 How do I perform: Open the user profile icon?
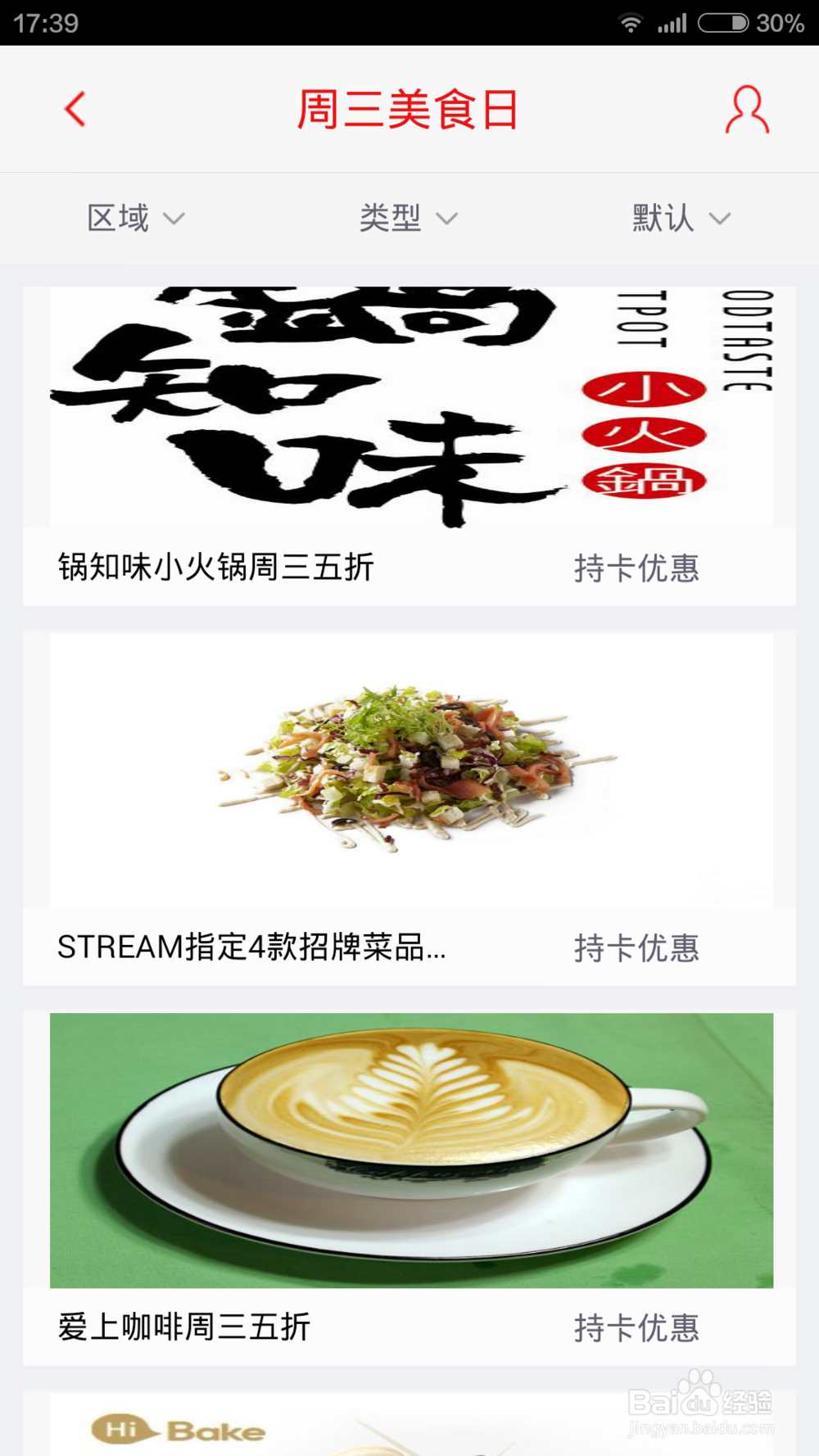point(746,110)
